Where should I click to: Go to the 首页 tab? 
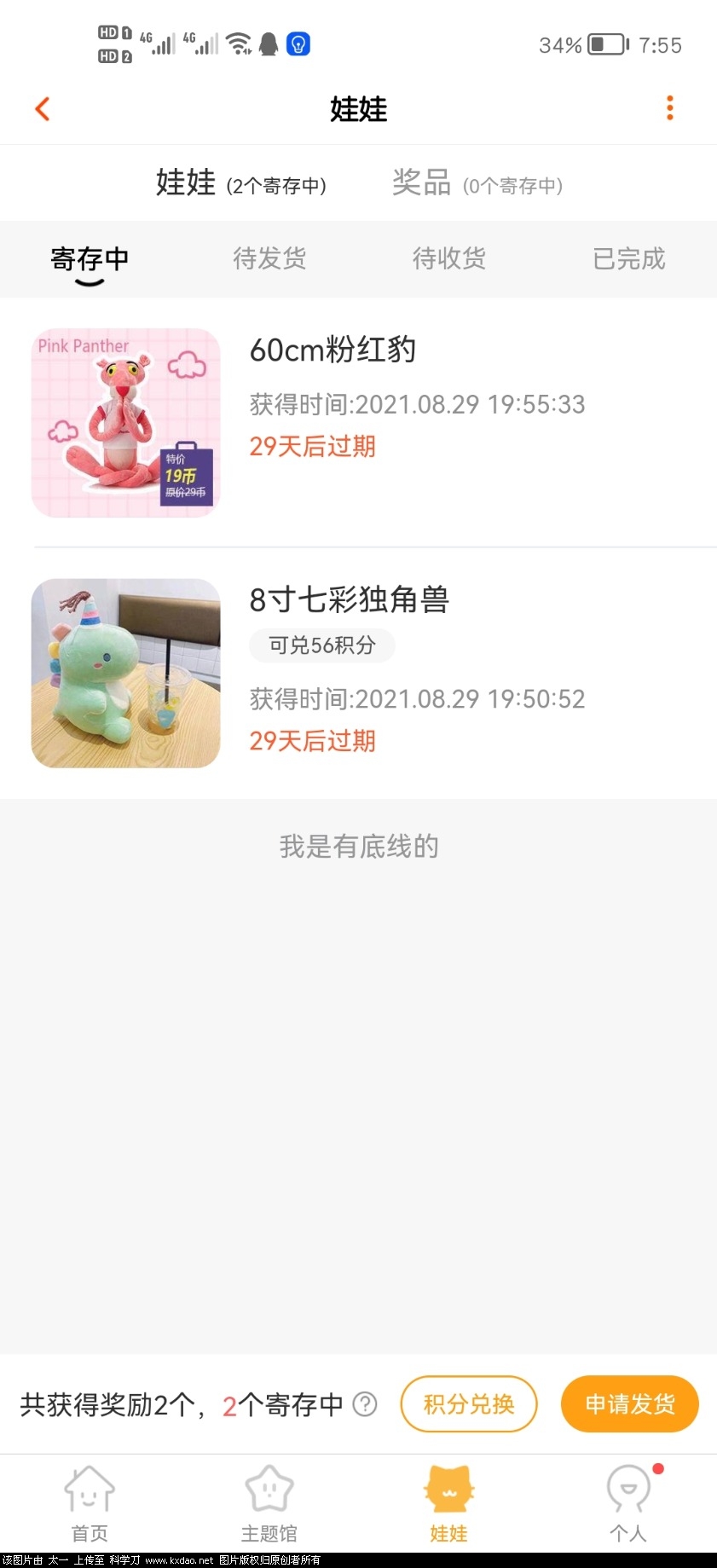(x=90, y=1504)
